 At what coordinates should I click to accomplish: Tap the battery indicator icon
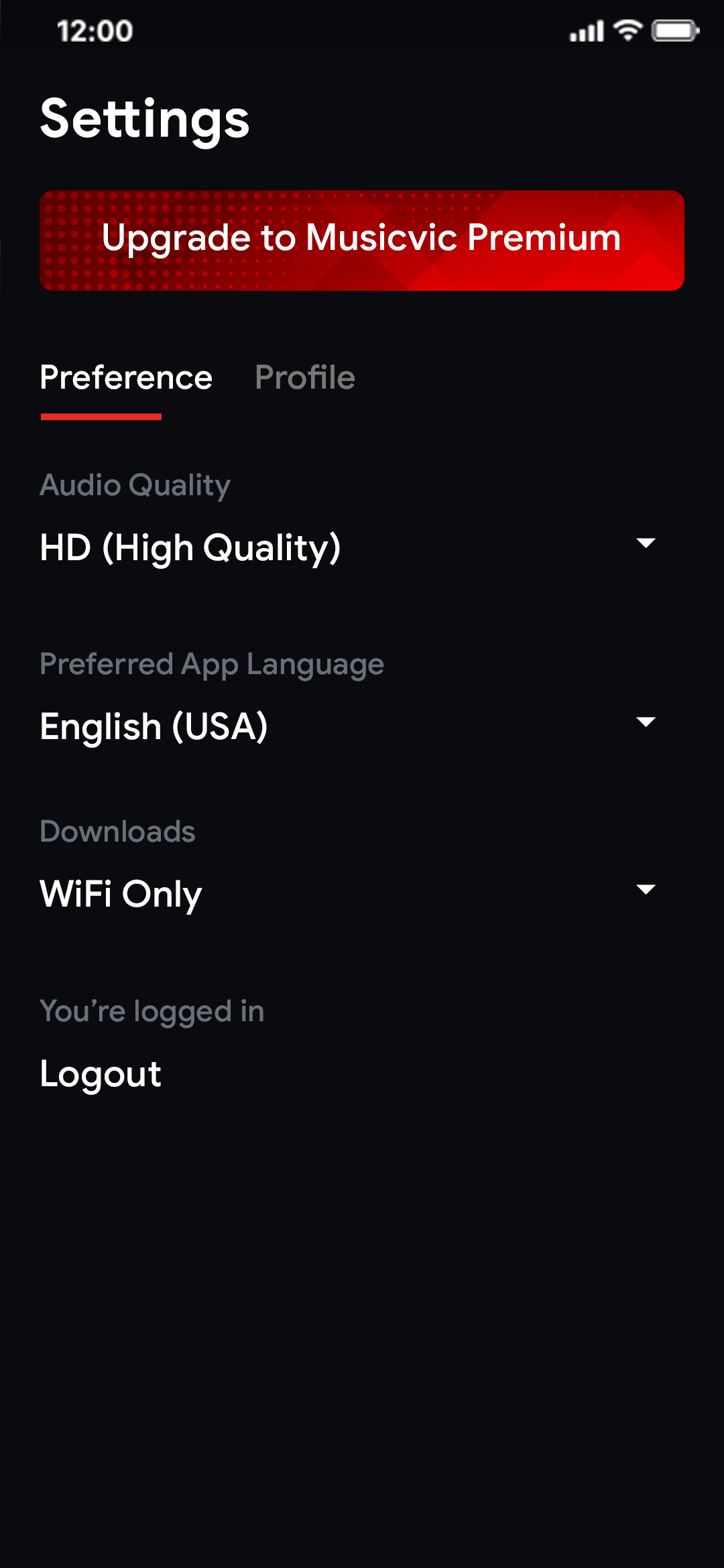[674, 30]
